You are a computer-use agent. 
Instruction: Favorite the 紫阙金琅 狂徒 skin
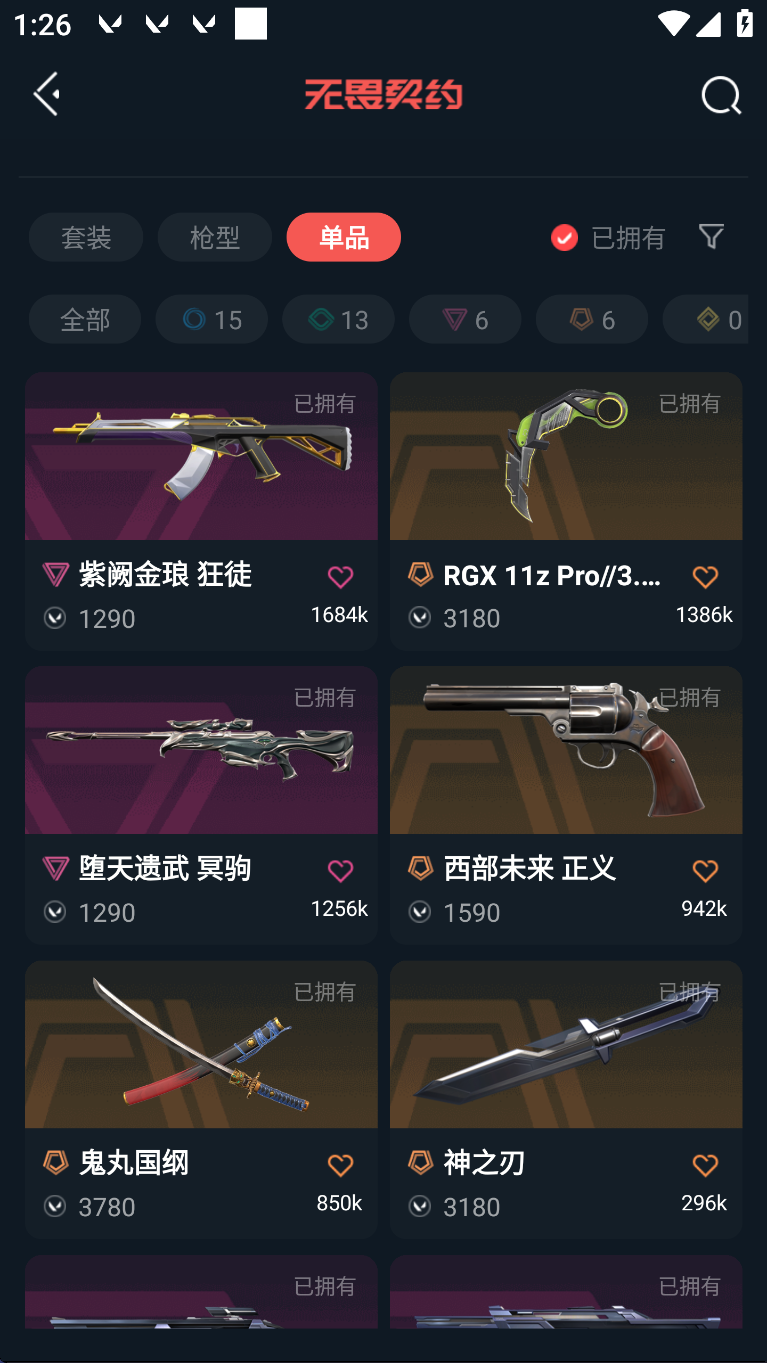[341, 577]
